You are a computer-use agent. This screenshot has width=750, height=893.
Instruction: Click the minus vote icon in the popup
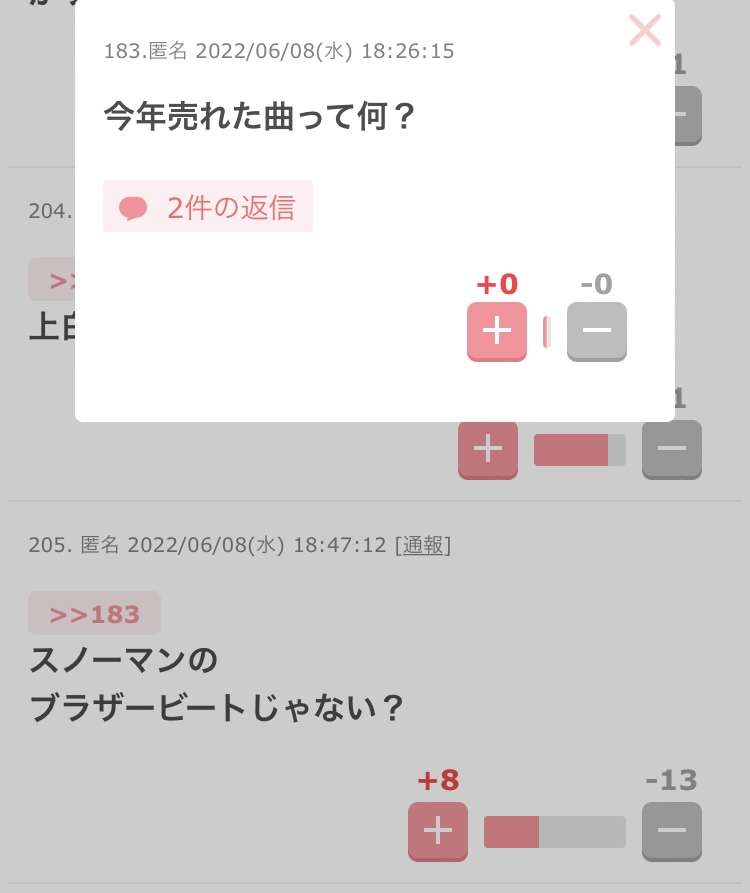tap(596, 331)
